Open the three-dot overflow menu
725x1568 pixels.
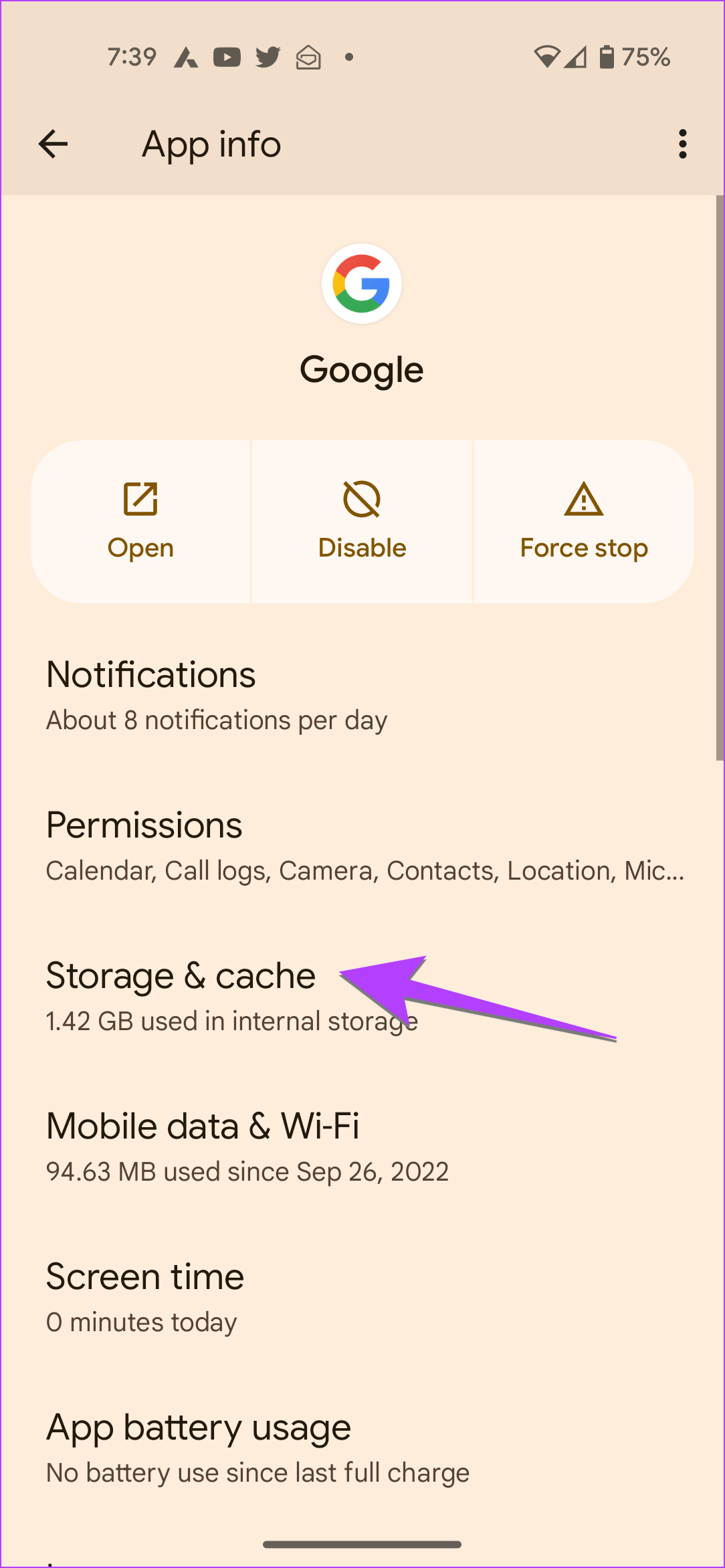point(682,143)
